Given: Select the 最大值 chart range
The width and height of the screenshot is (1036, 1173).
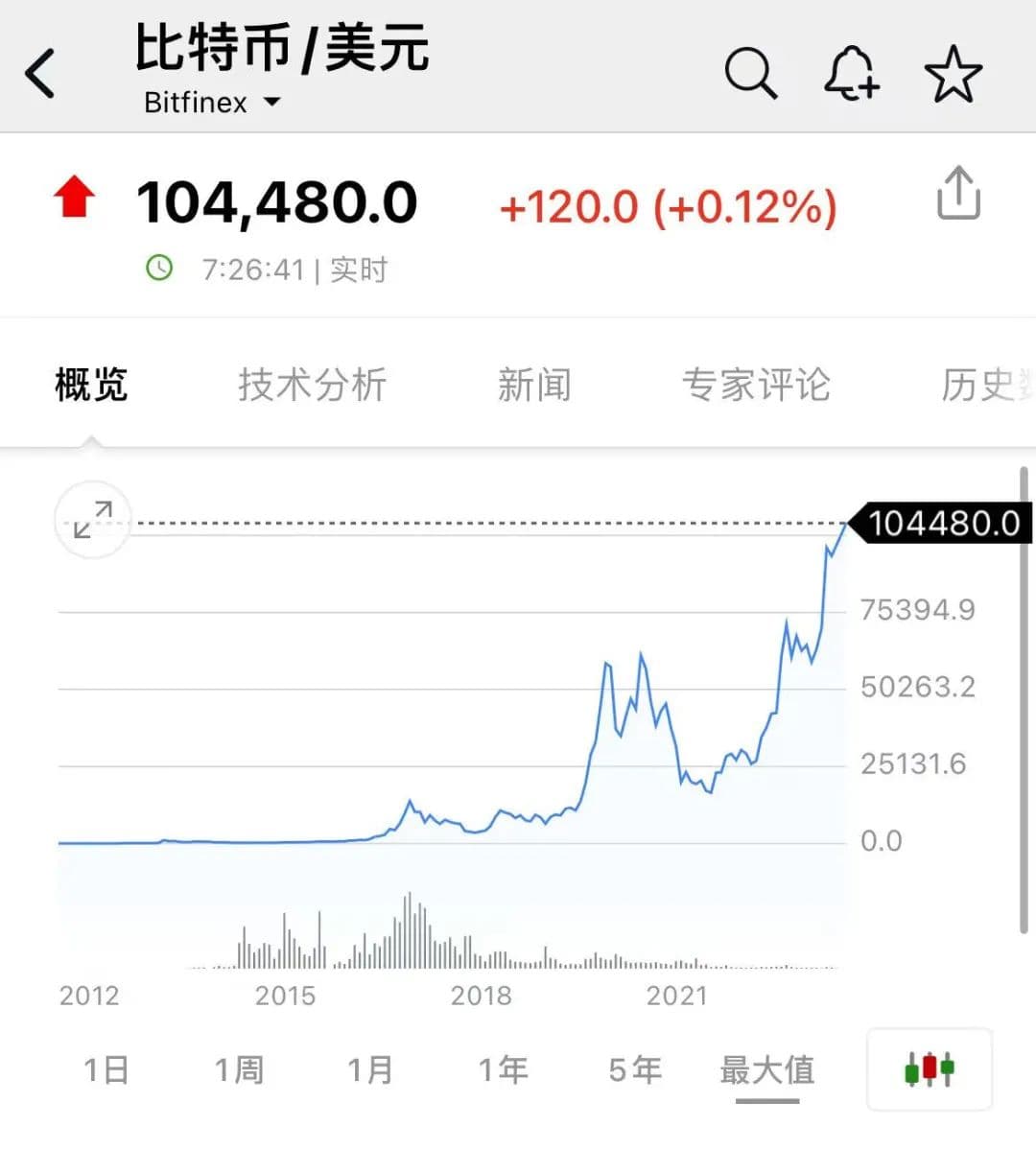Looking at the screenshot, I should point(767,1069).
